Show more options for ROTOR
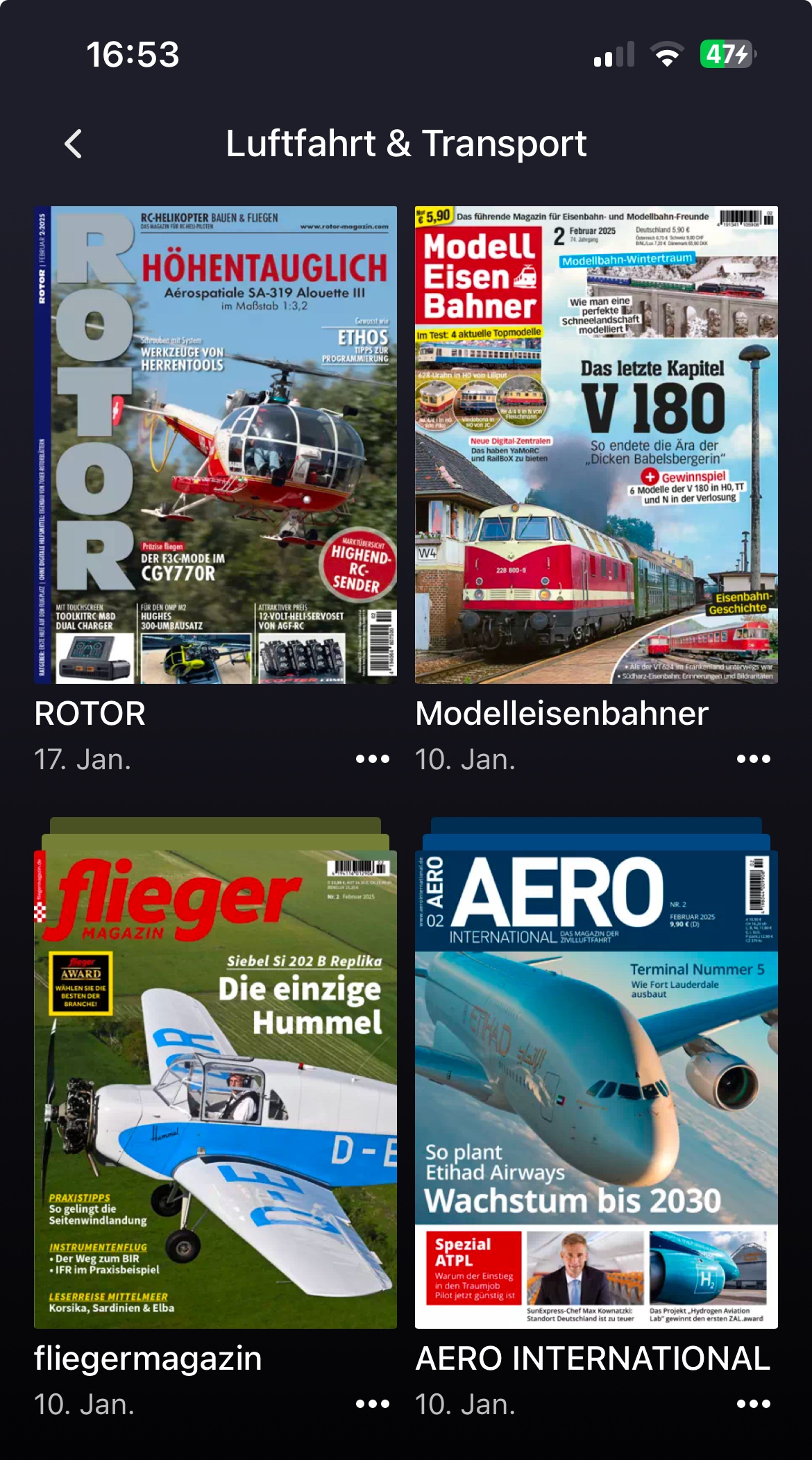 coord(373,759)
